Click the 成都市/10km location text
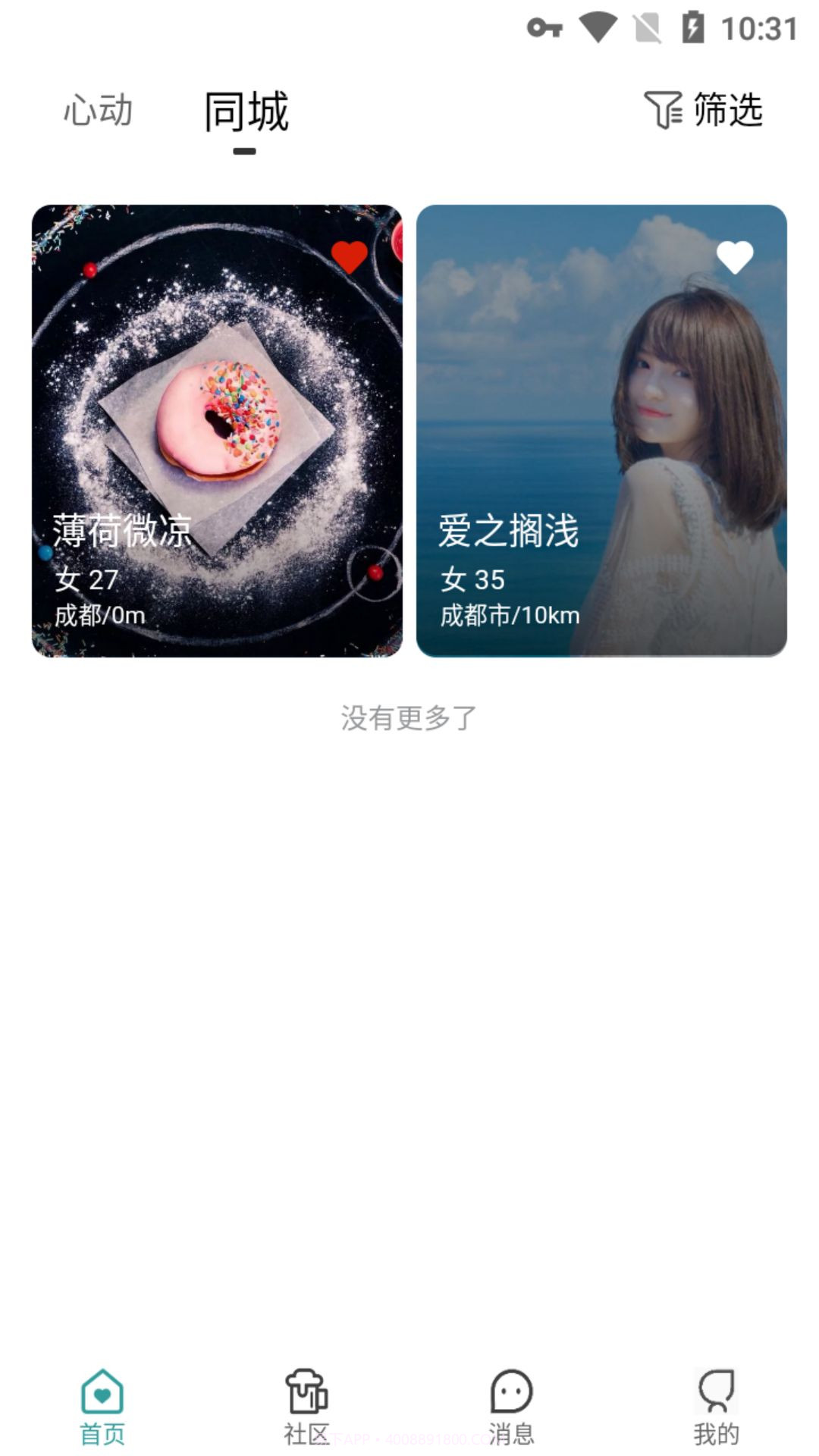Screen dimensions: 819x1456 click(509, 616)
